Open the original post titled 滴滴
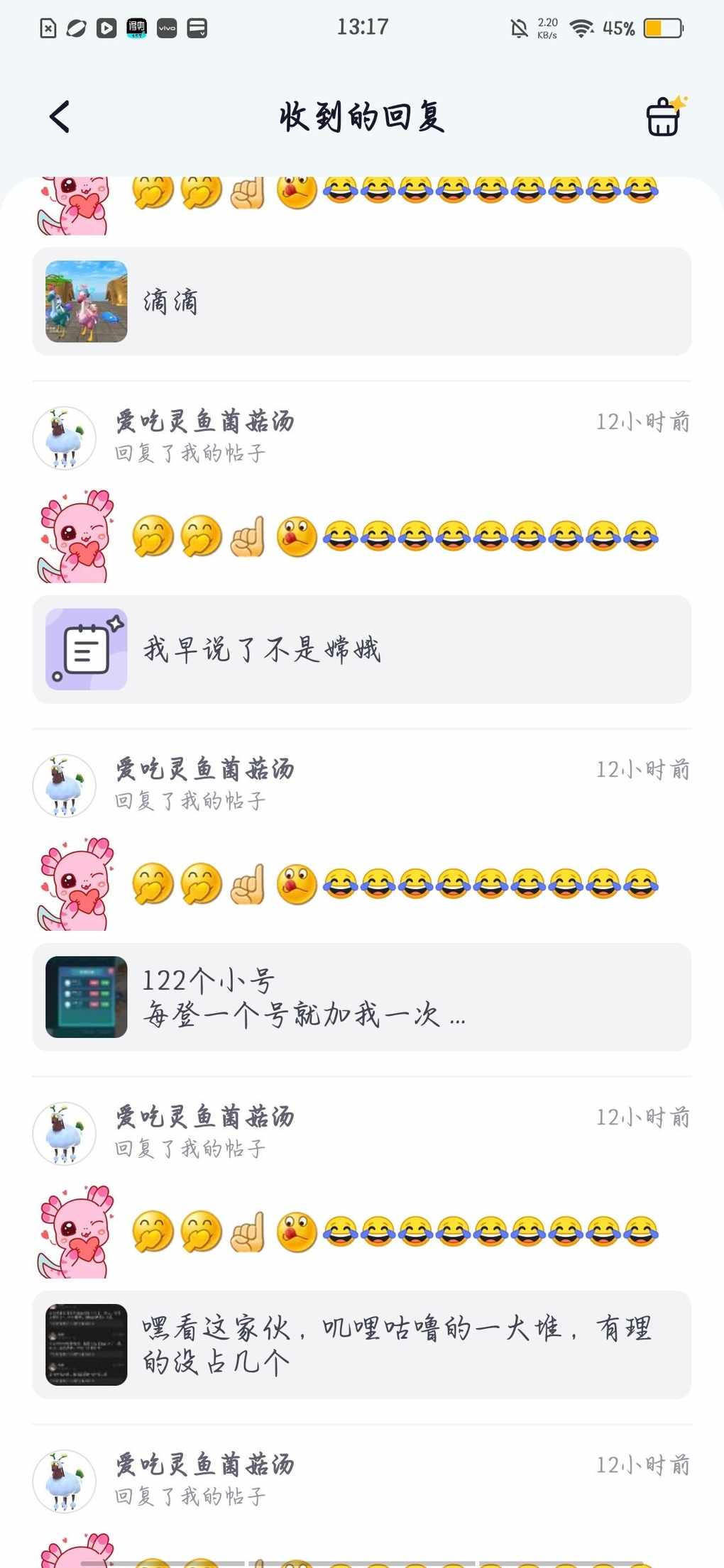 [x=362, y=302]
